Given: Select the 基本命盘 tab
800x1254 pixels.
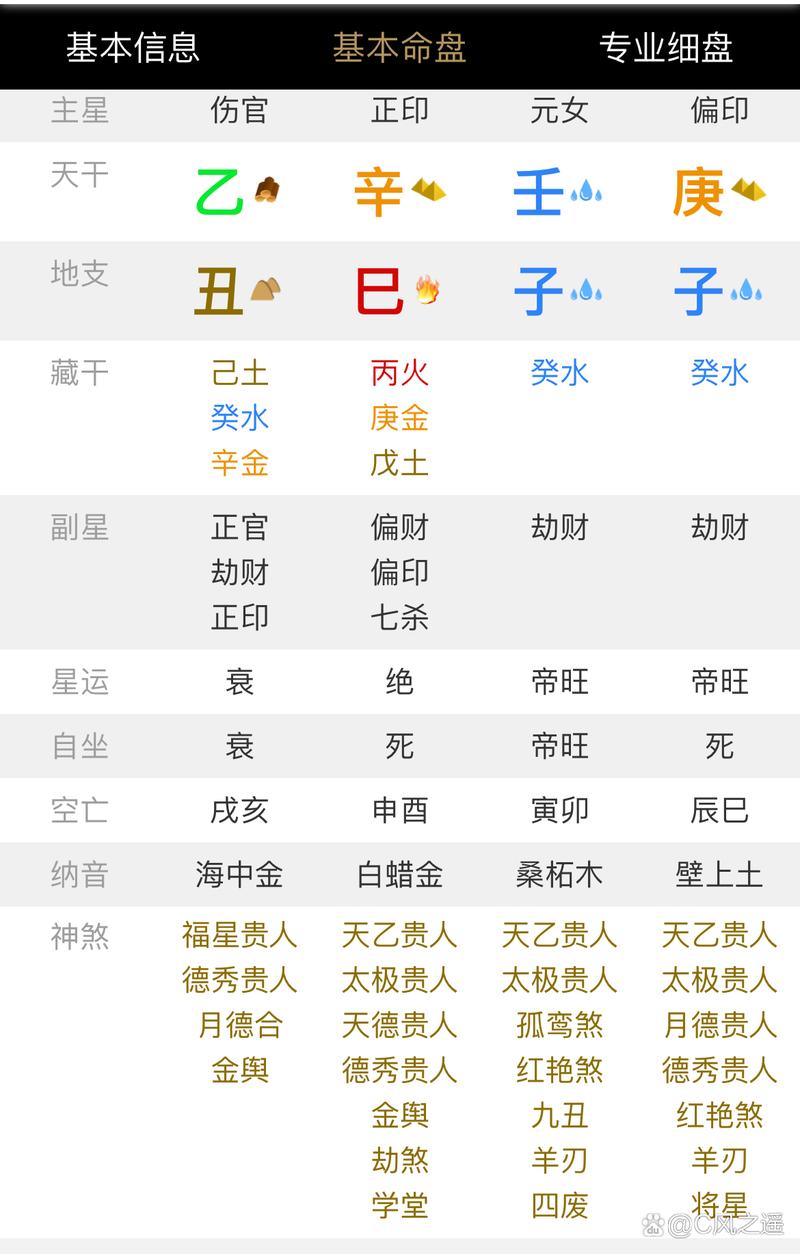Looking at the screenshot, I should 399,47.
